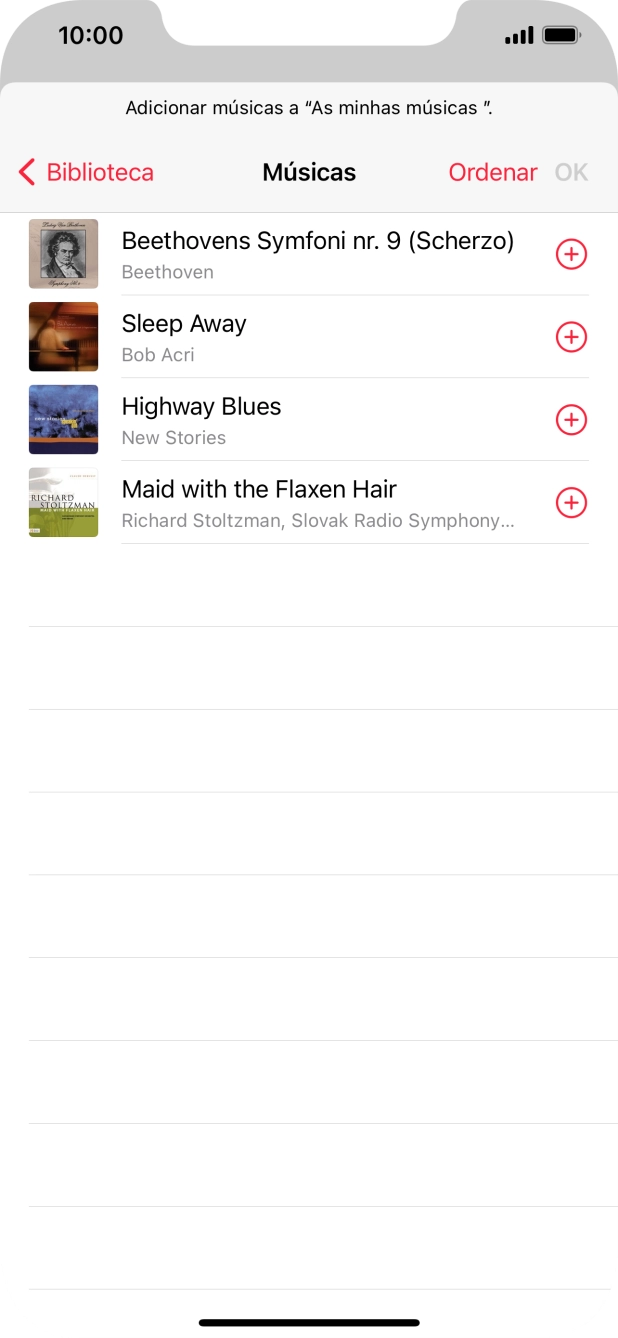Select the Beethovens Symfoni nr. 9 row
The height and width of the screenshot is (1338, 618).
316,254
